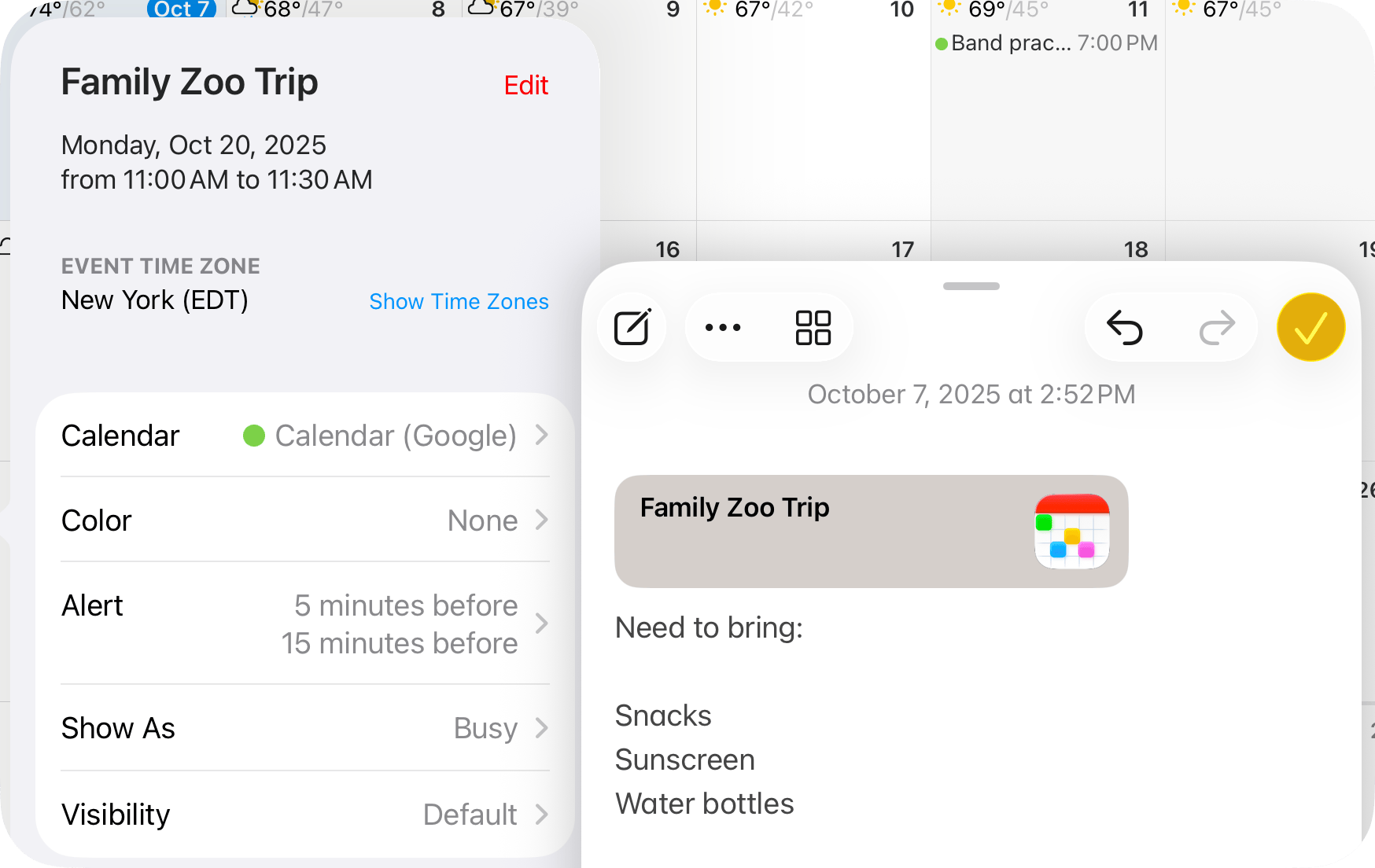
Task: Open the Alert options row
Action: pos(305,623)
